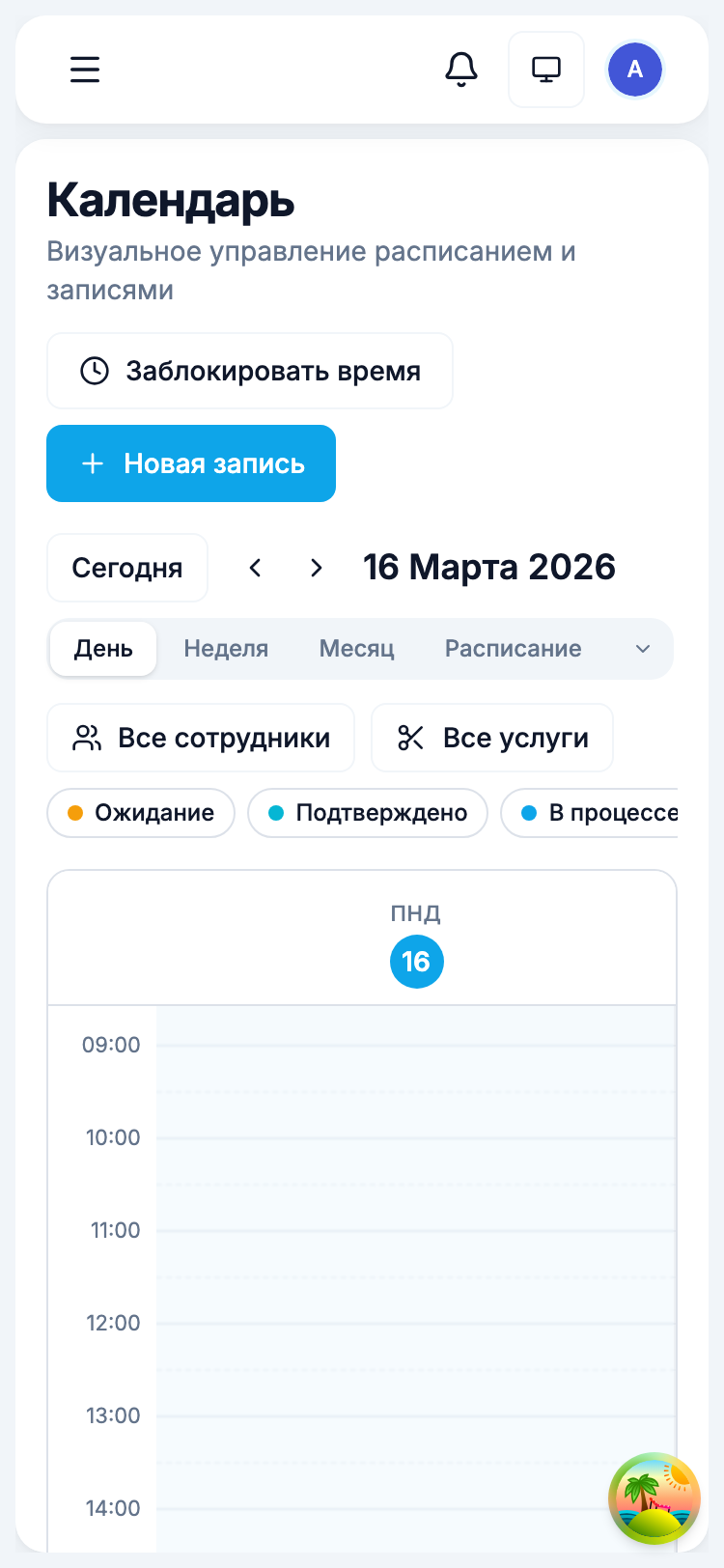
Task: Toggle the Подтверждено status filter
Action: point(367,813)
